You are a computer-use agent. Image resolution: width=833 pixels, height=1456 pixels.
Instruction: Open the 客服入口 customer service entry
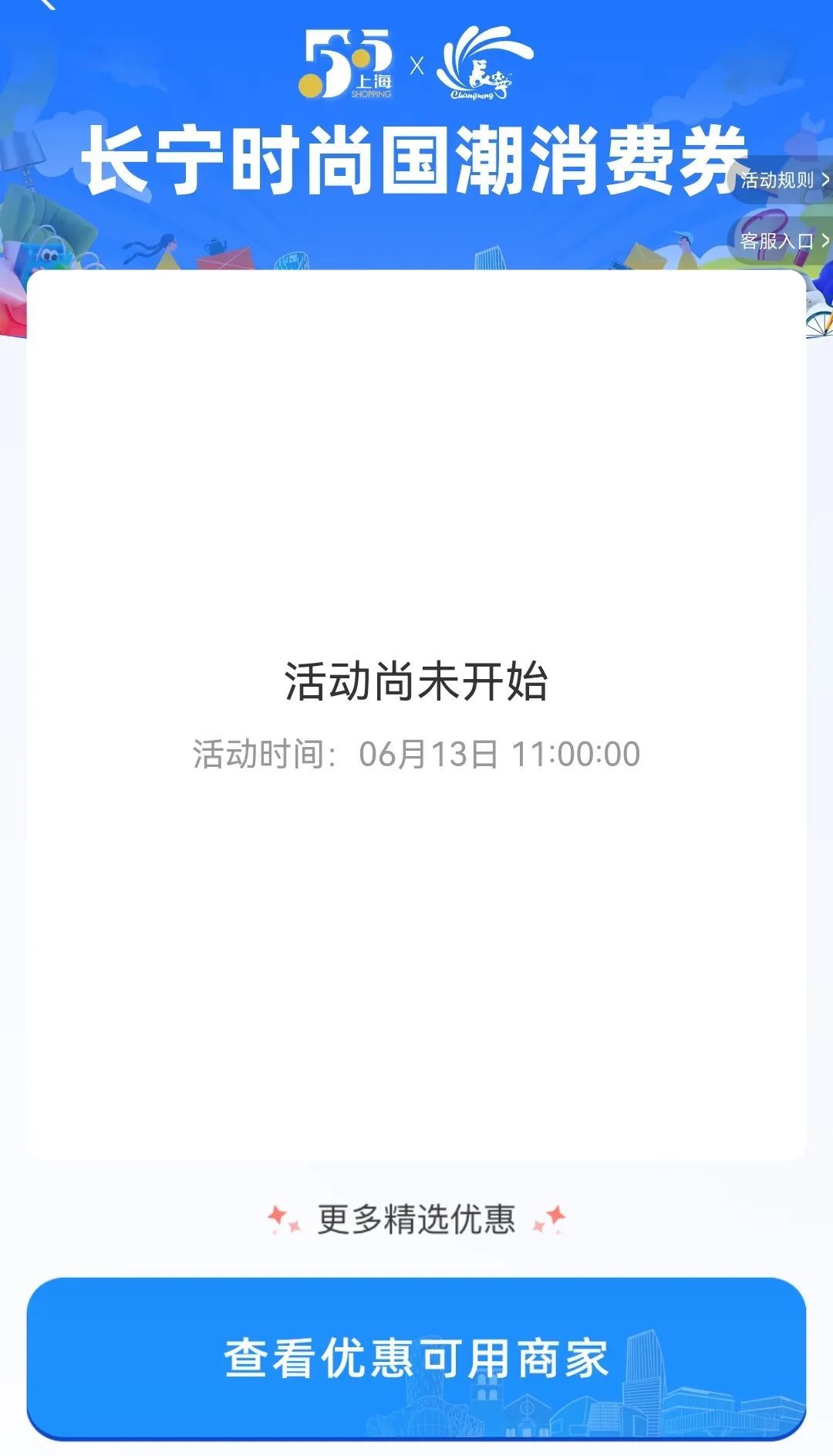782,242
